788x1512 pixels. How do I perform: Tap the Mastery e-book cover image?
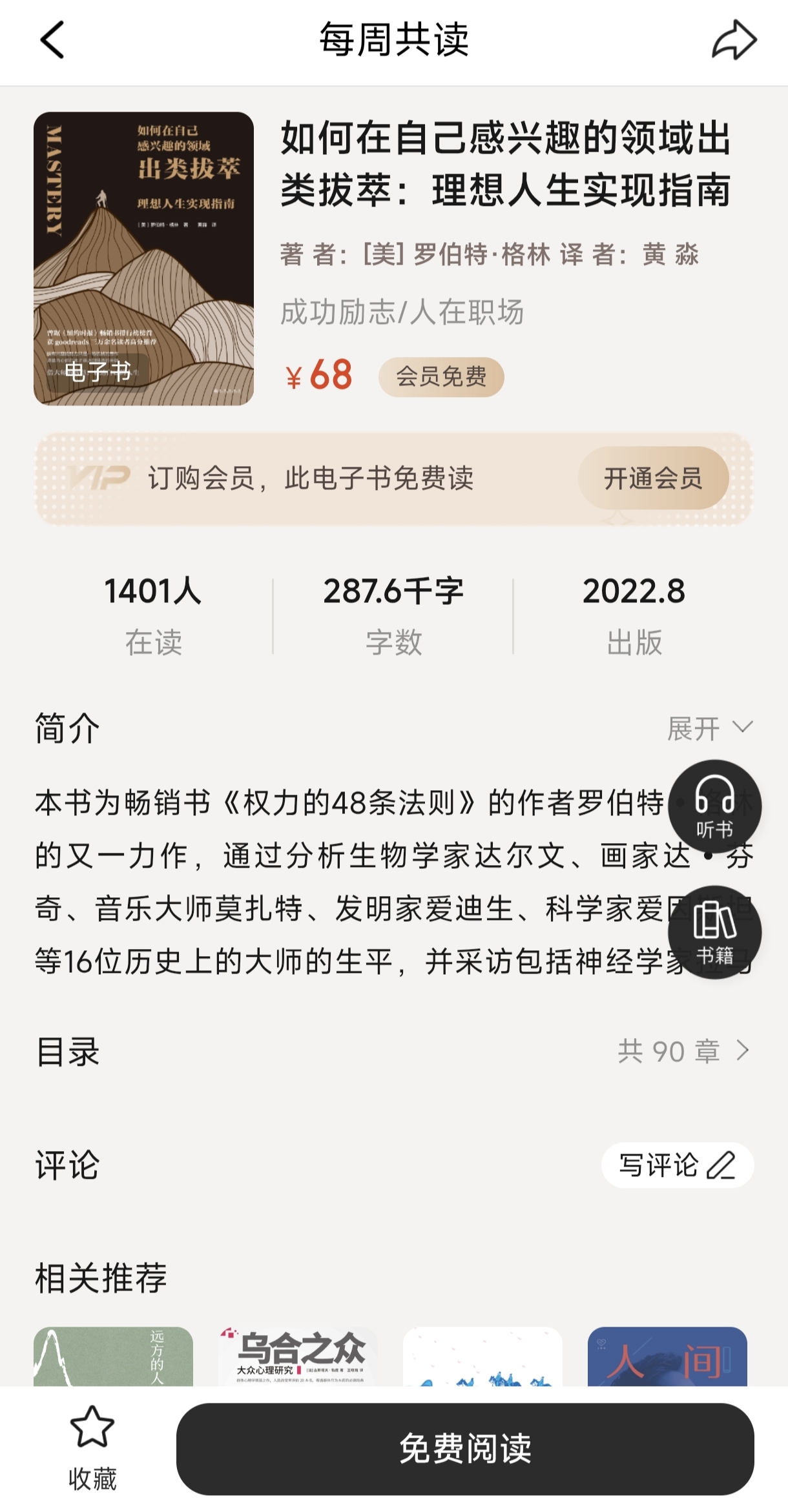(143, 258)
